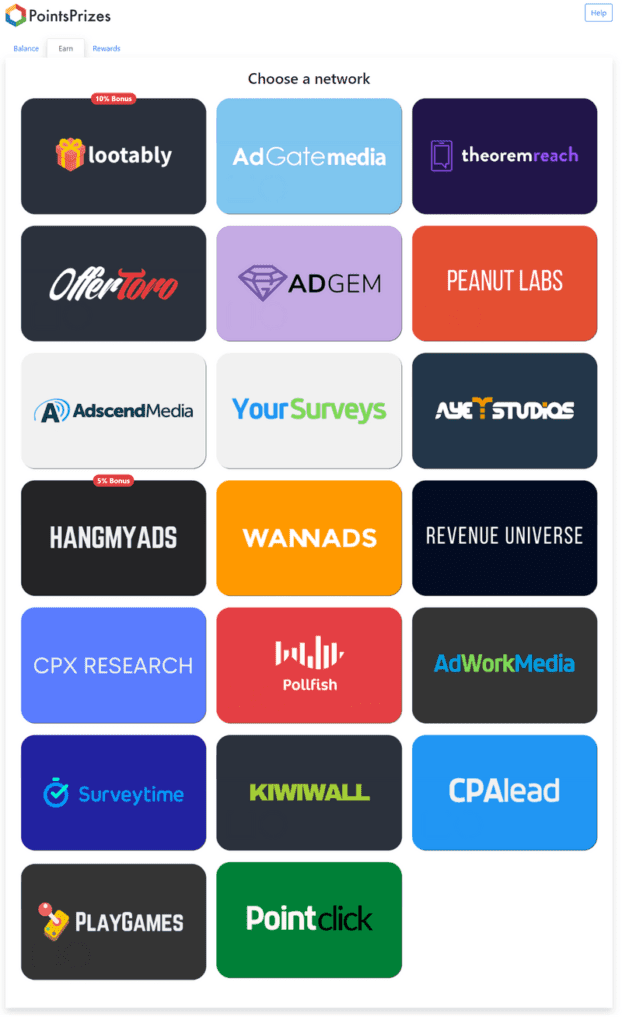Open the Surveytime tile

coord(114,793)
